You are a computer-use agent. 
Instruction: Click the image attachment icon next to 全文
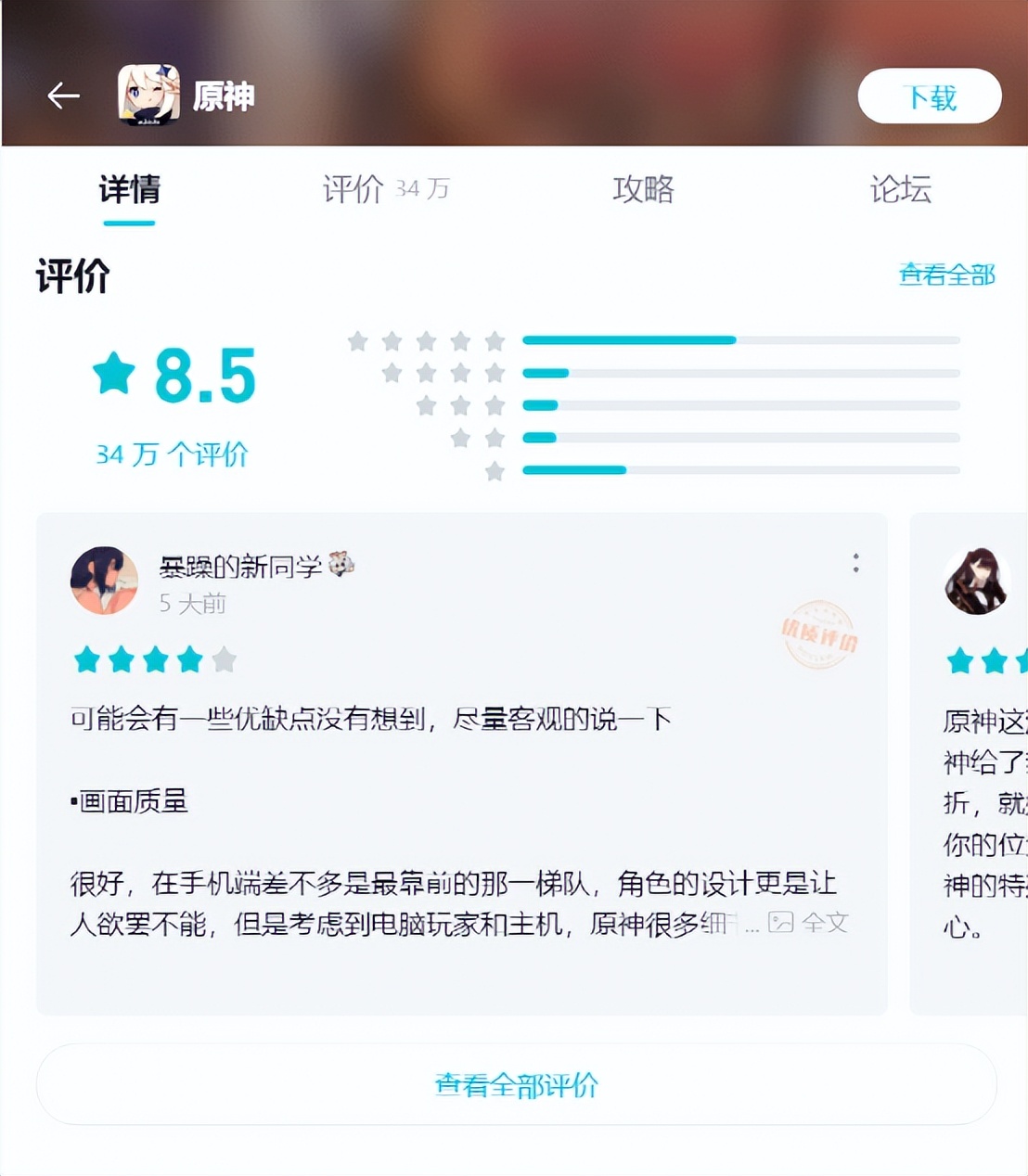tap(780, 924)
